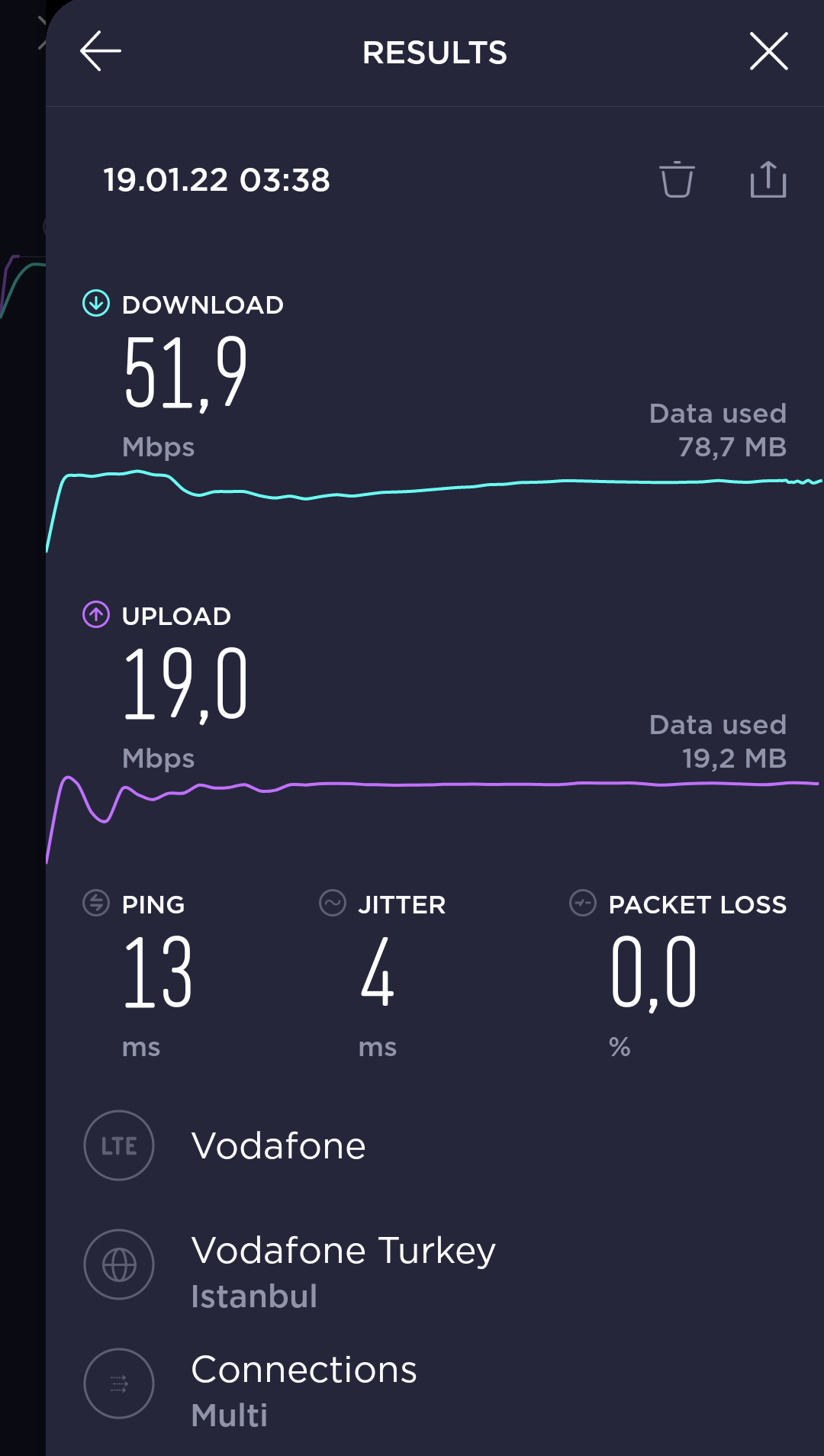Go back using the arrow icon
The image size is (824, 1456).
[101, 51]
